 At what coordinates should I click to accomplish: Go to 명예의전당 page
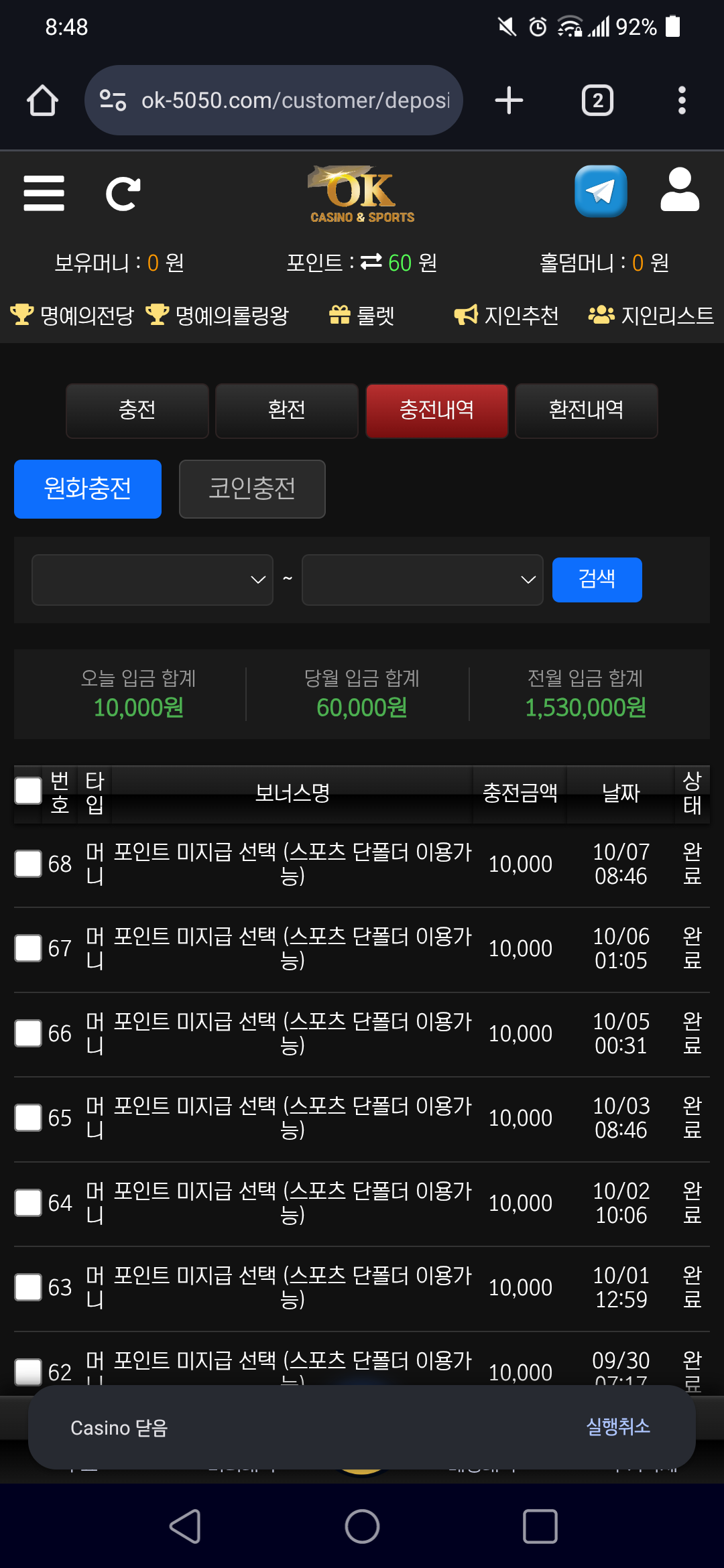pyautogui.click(x=72, y=315)
